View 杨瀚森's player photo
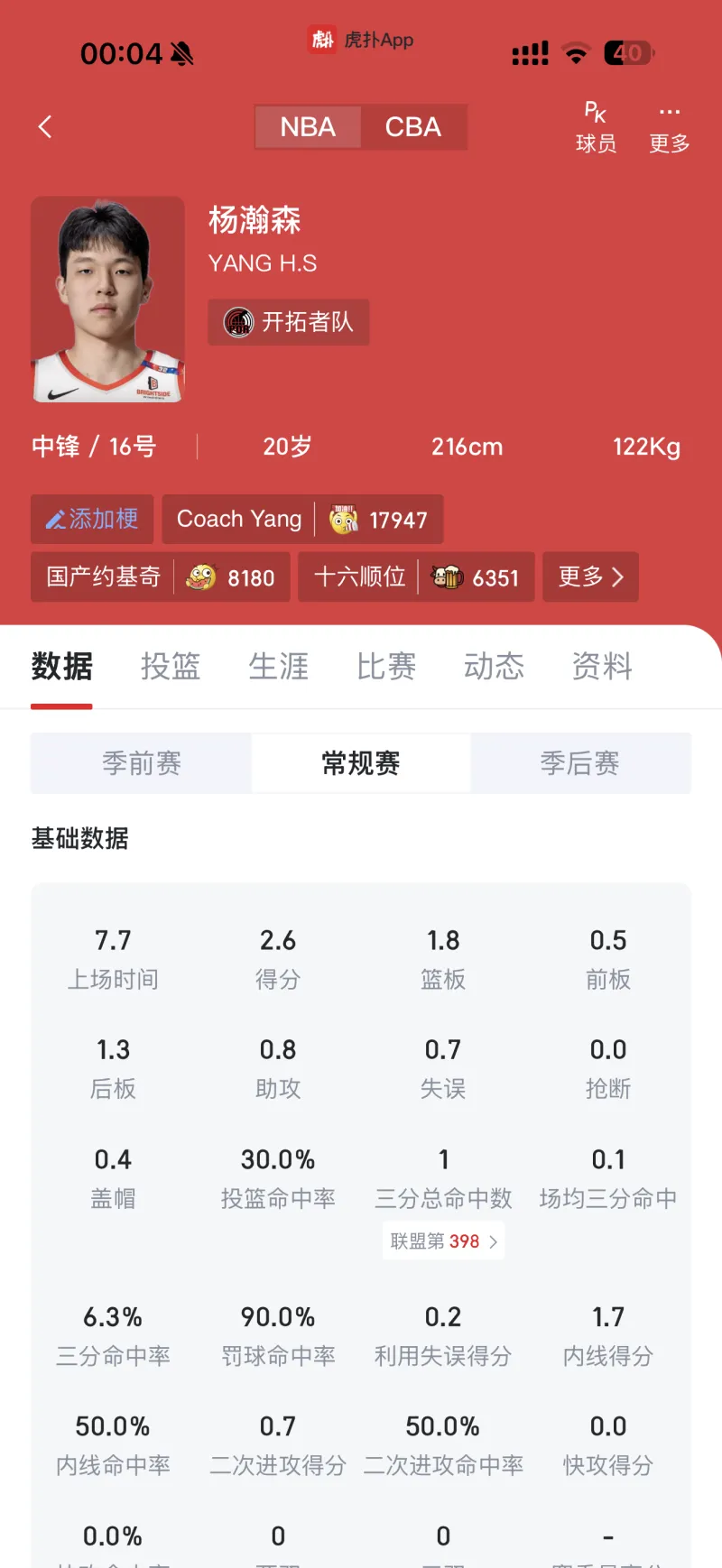This screenshot has height=1568, width=722. [108, 300]
